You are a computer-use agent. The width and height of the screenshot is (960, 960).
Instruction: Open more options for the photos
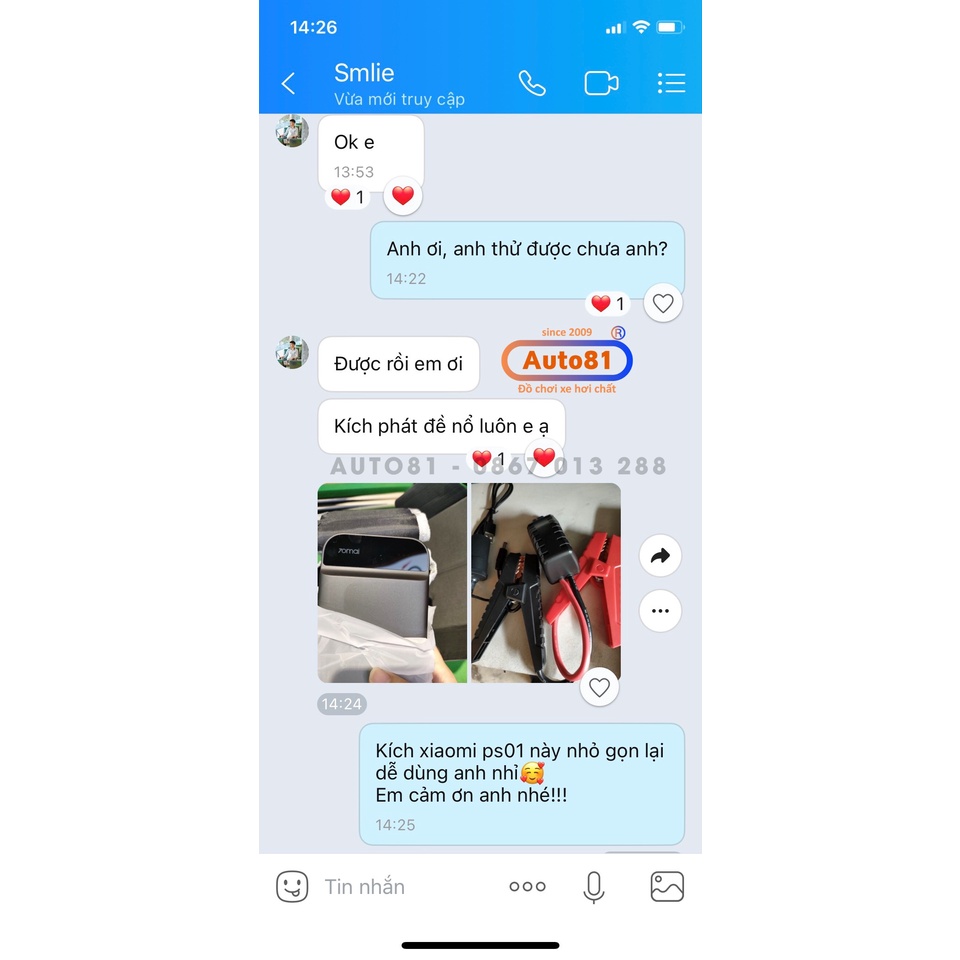coord(660,611)
